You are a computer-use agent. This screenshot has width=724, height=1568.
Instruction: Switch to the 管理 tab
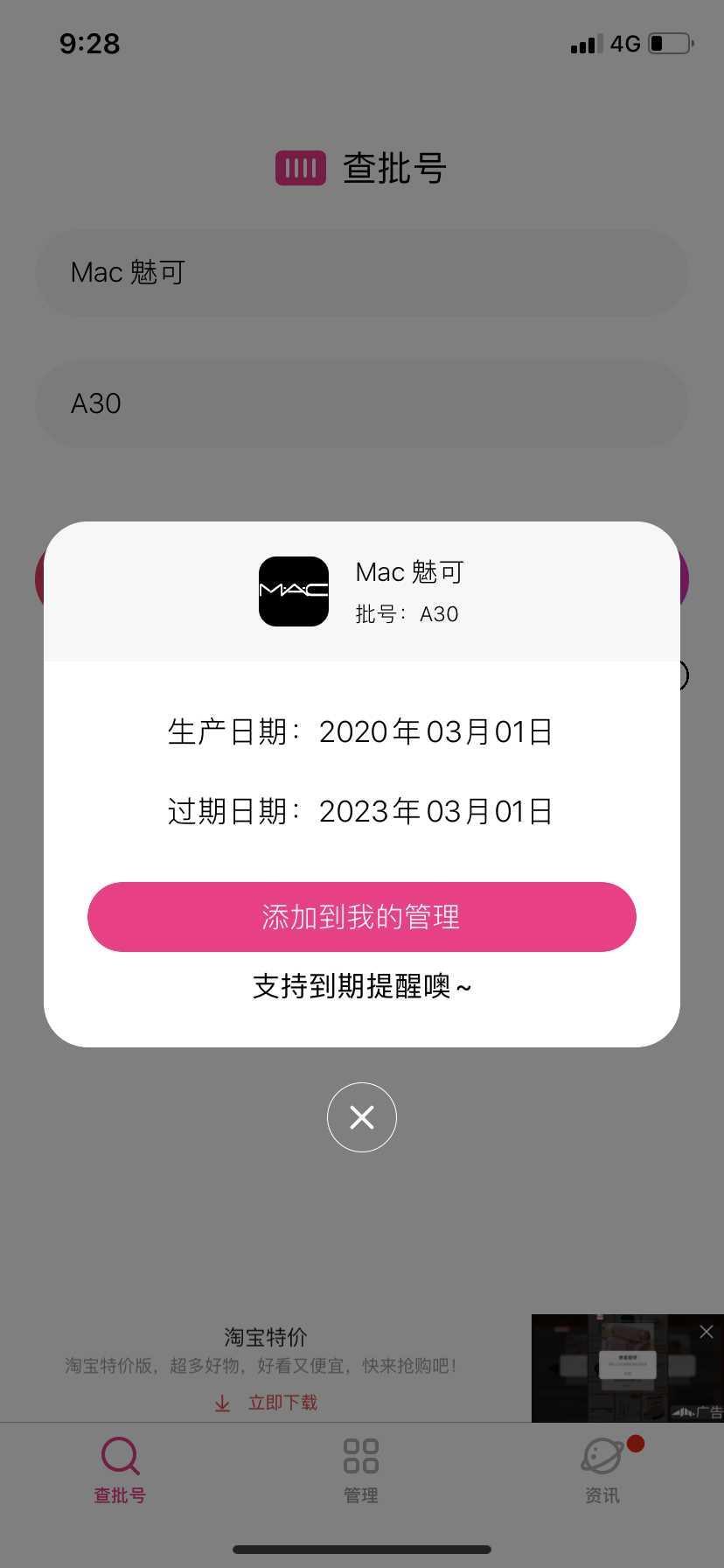coord(361,1469)
